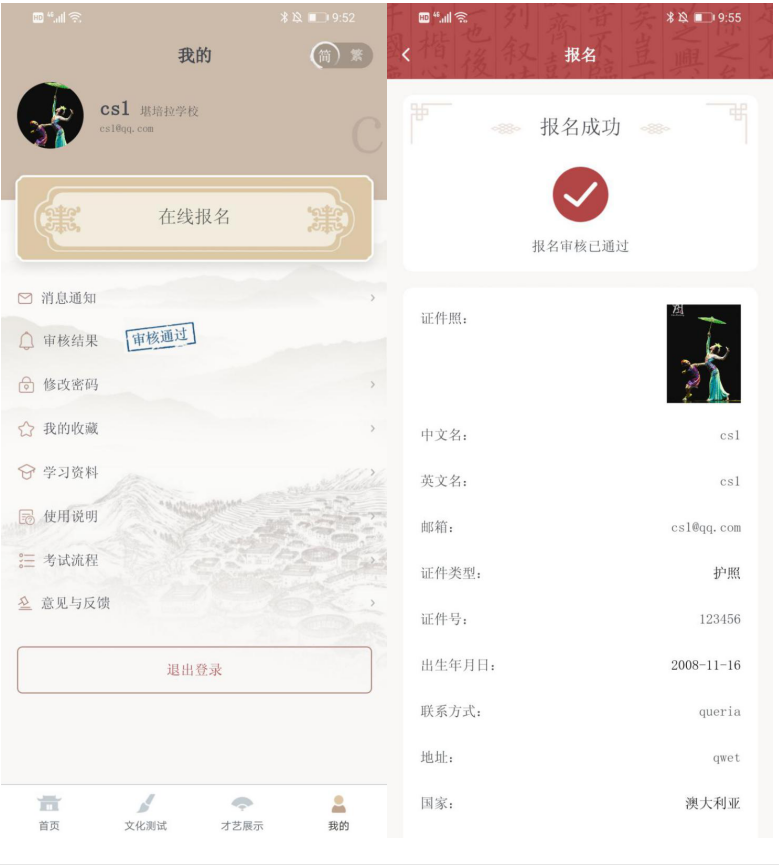
Task: Open 考试流程 row
Action: point(194,560)
